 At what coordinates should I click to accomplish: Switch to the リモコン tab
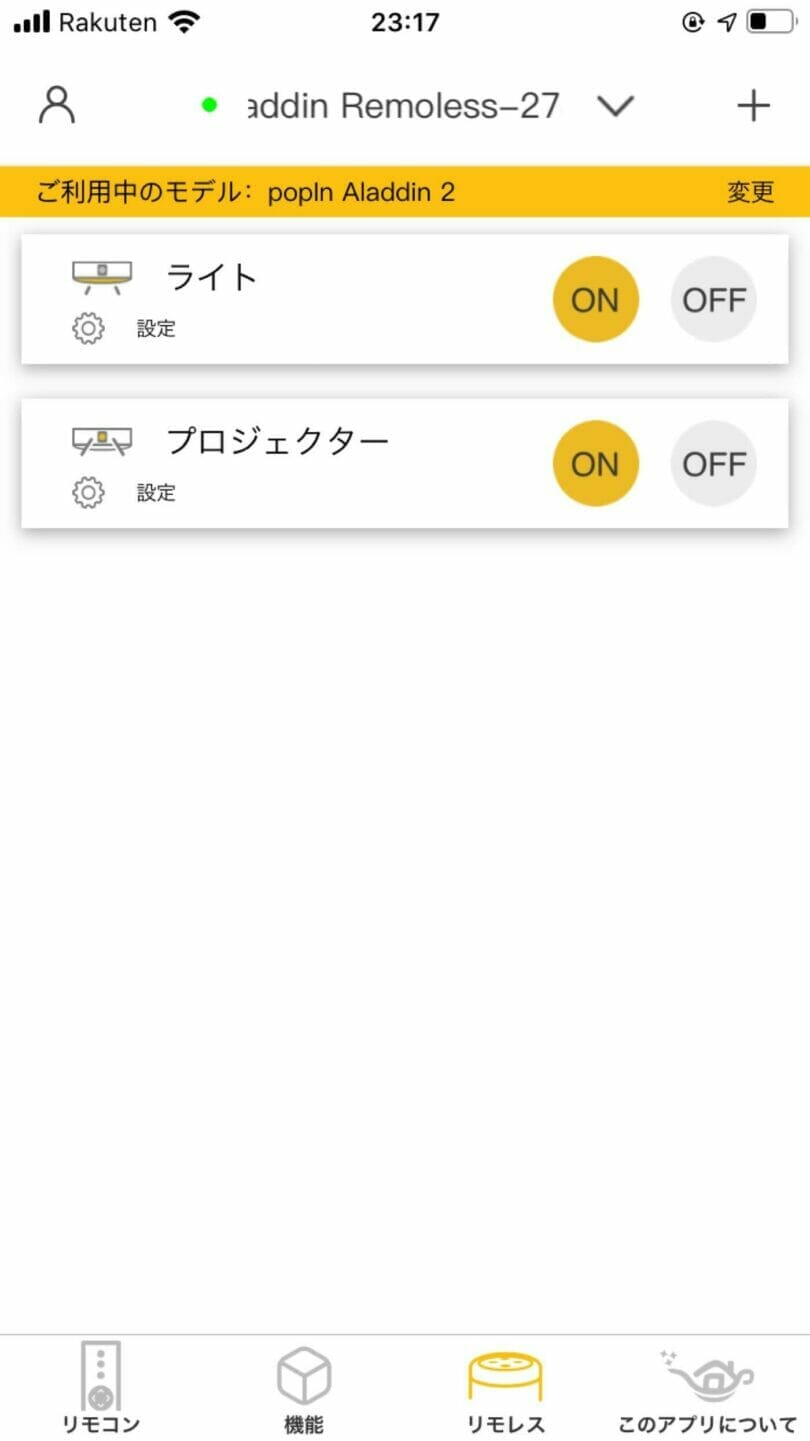pyautogui.click(x=101, y=1388)
